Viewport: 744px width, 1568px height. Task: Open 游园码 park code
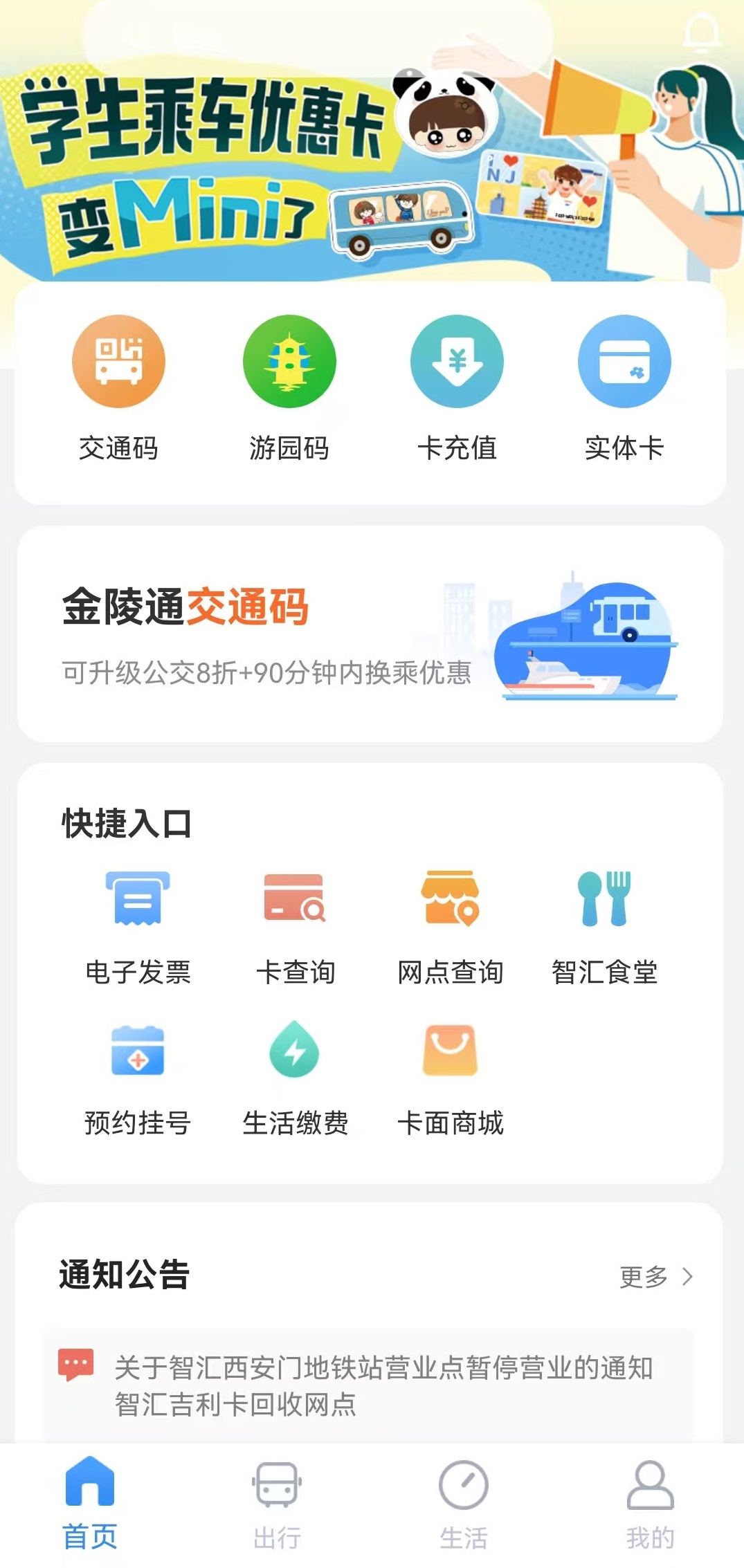click(x=289, y=387)
